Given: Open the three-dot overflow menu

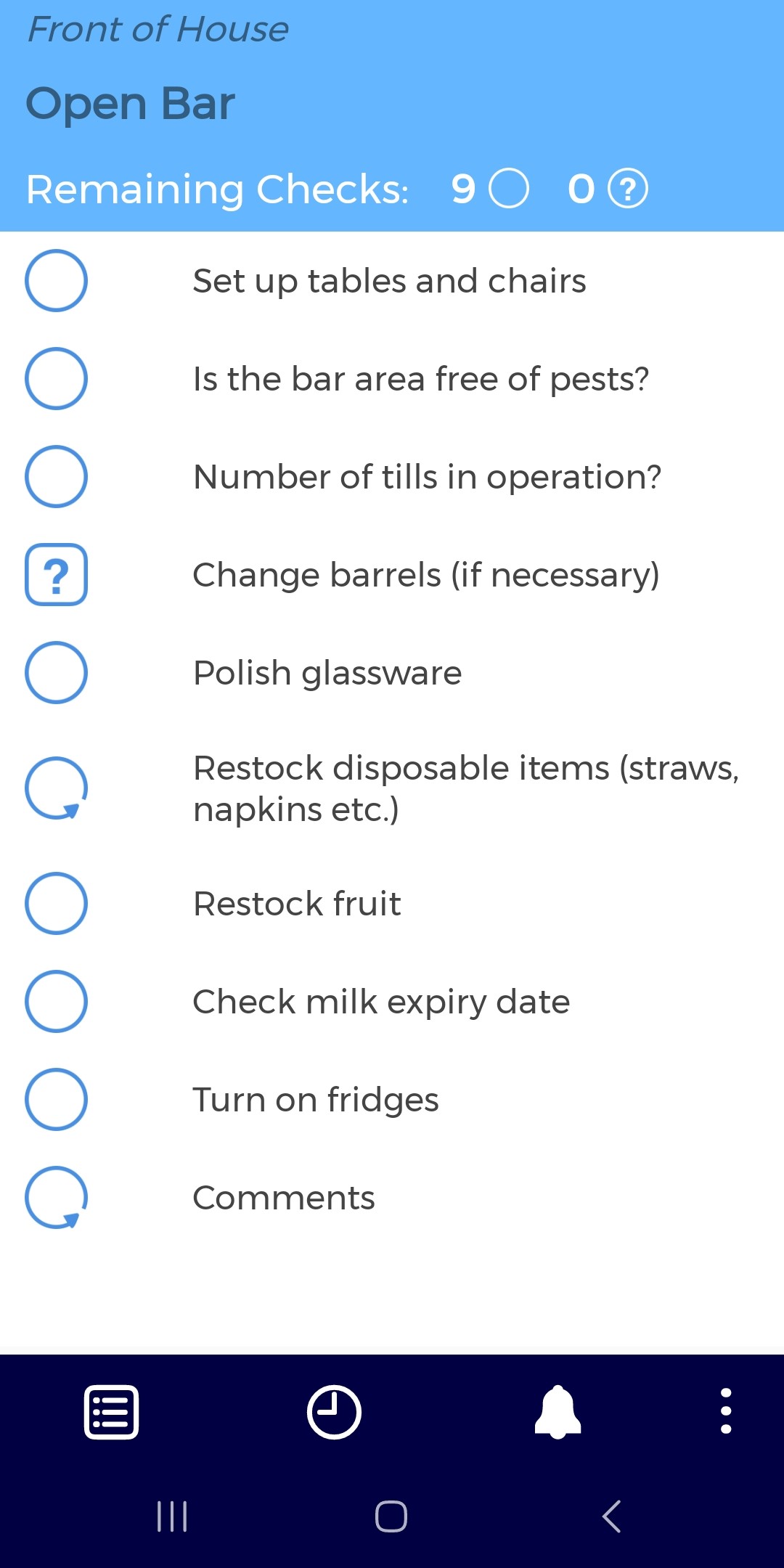Looking at the screenshot, I should click(726, 1412).
